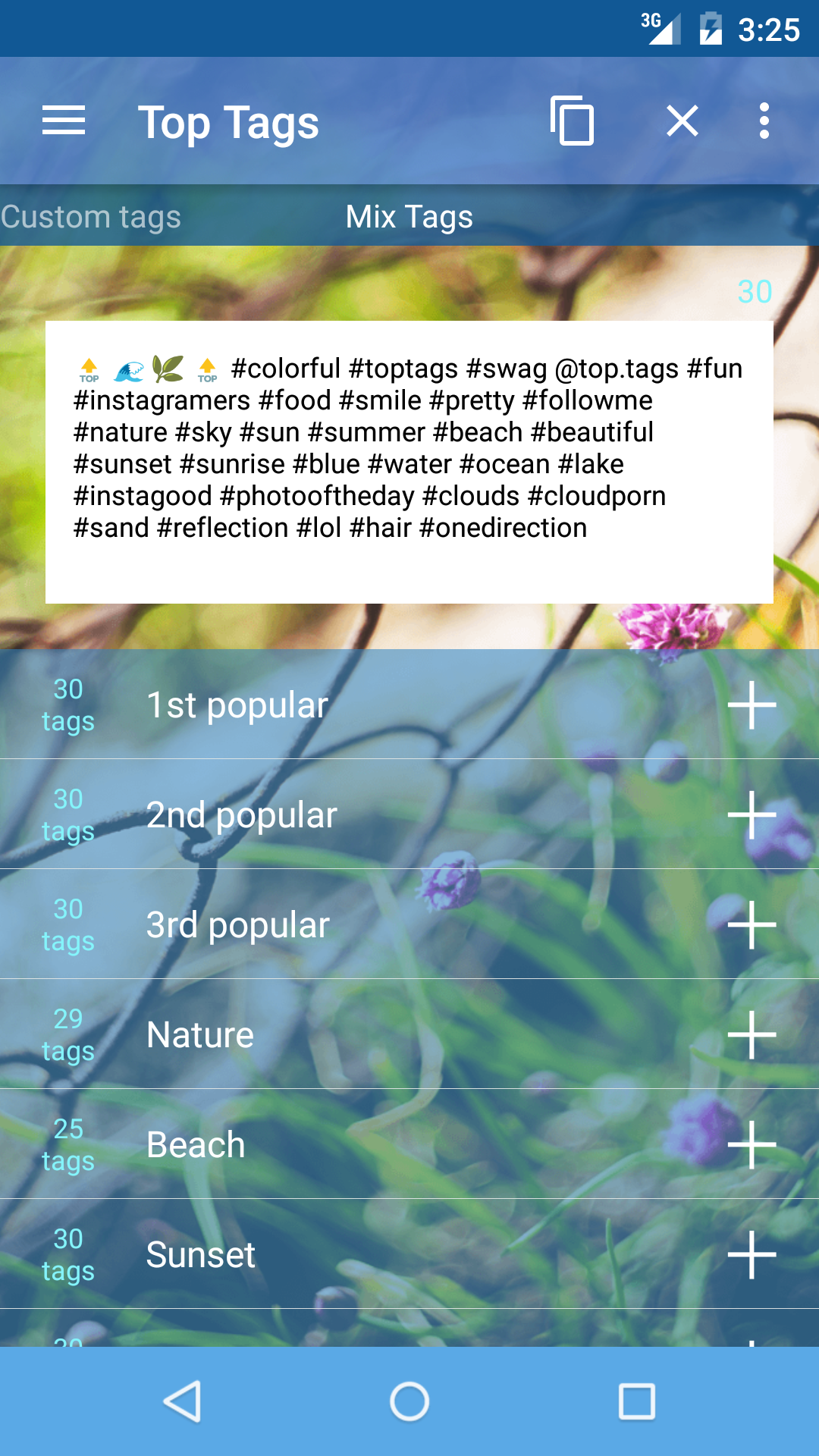Add the Sunset tags with plus
Viewport: 819px width, 1456px height.
pyautogui.click(x=752, y=1255)
